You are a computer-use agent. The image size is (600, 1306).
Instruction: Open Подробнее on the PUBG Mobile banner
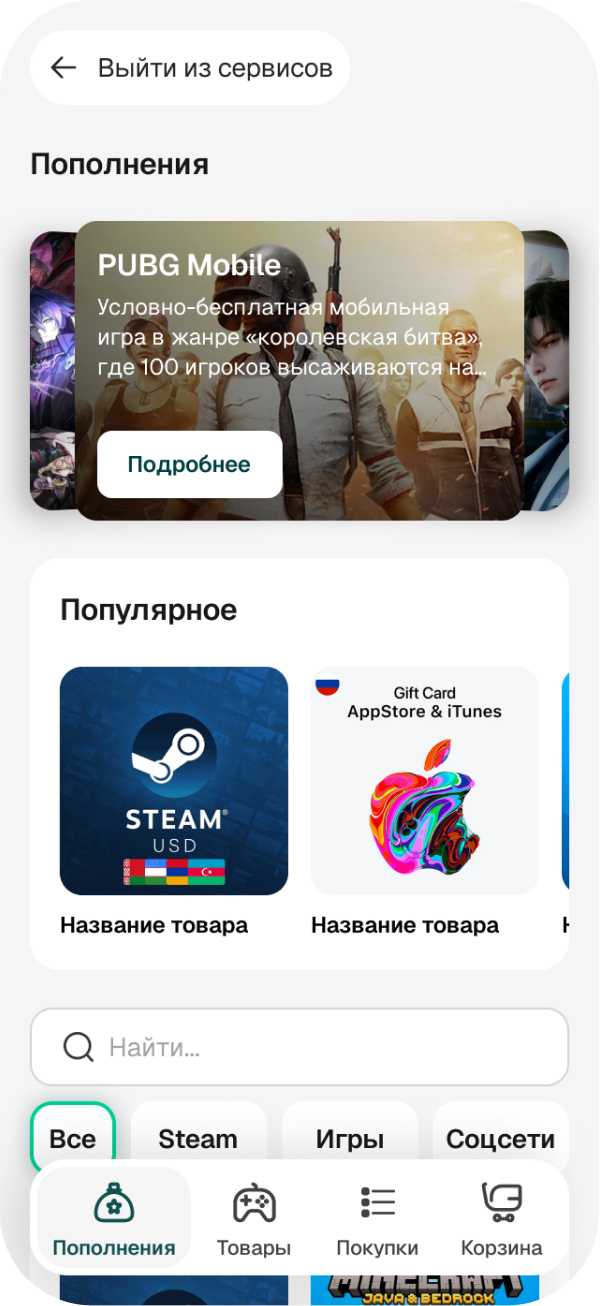(x=189, y=464)
